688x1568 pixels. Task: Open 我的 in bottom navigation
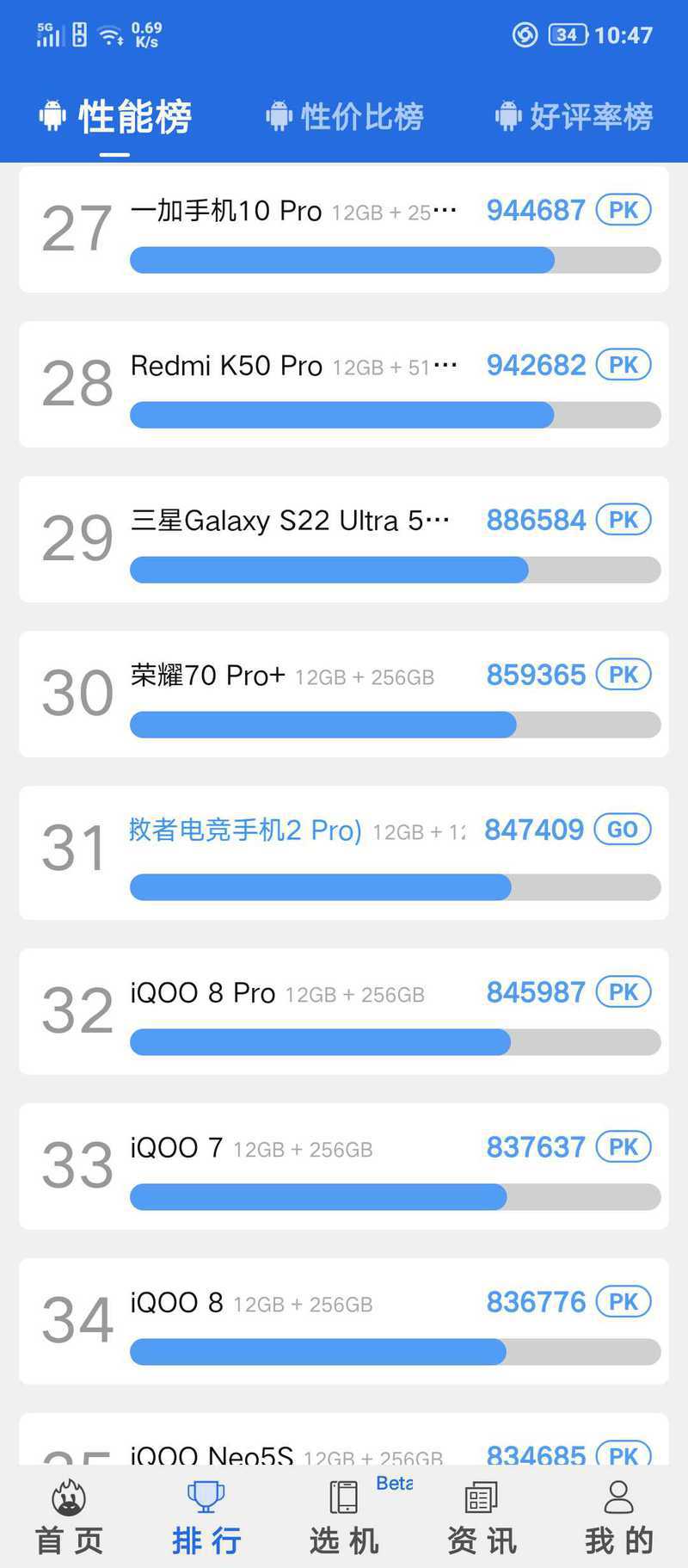coord(619,1517)
